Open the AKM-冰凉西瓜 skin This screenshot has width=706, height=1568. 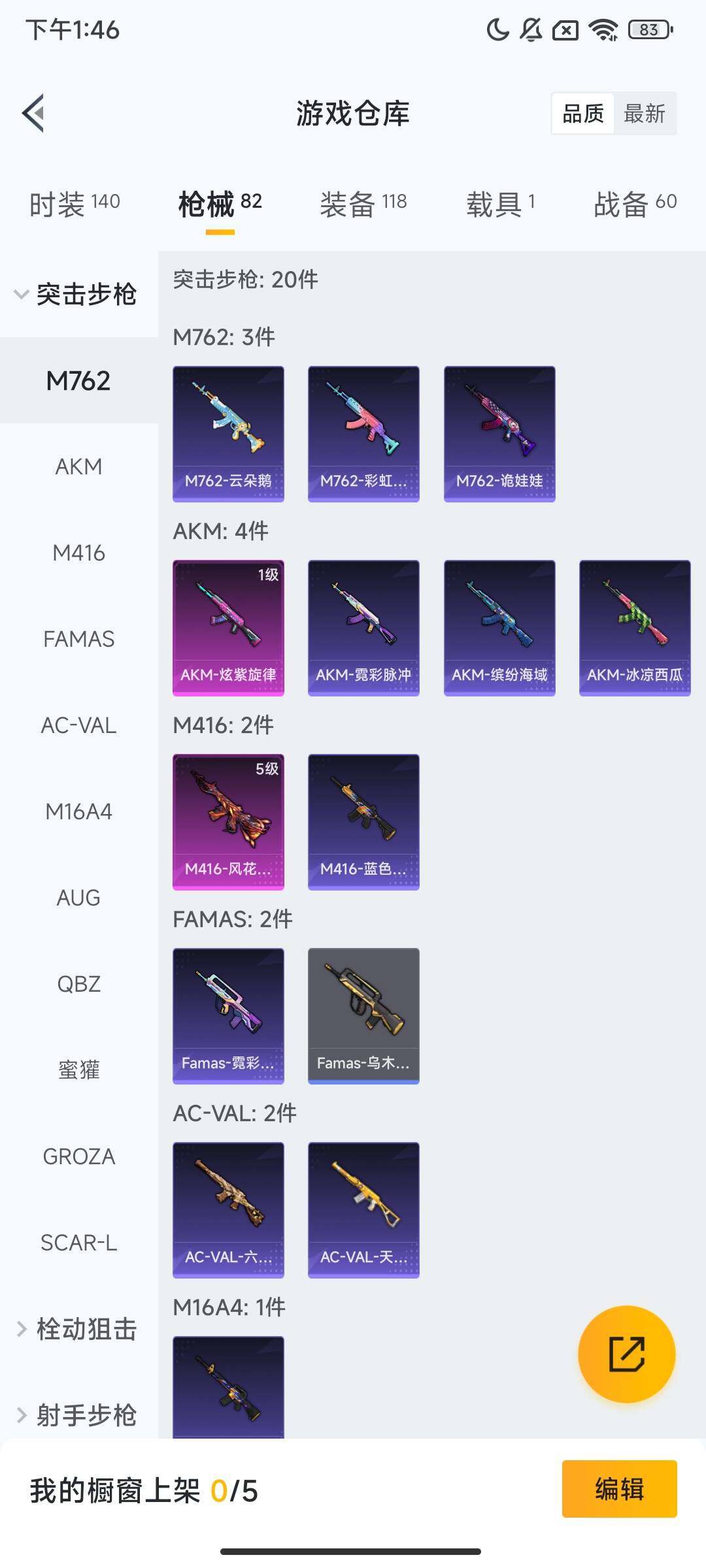pyautogui.click(x=635, y=628)
